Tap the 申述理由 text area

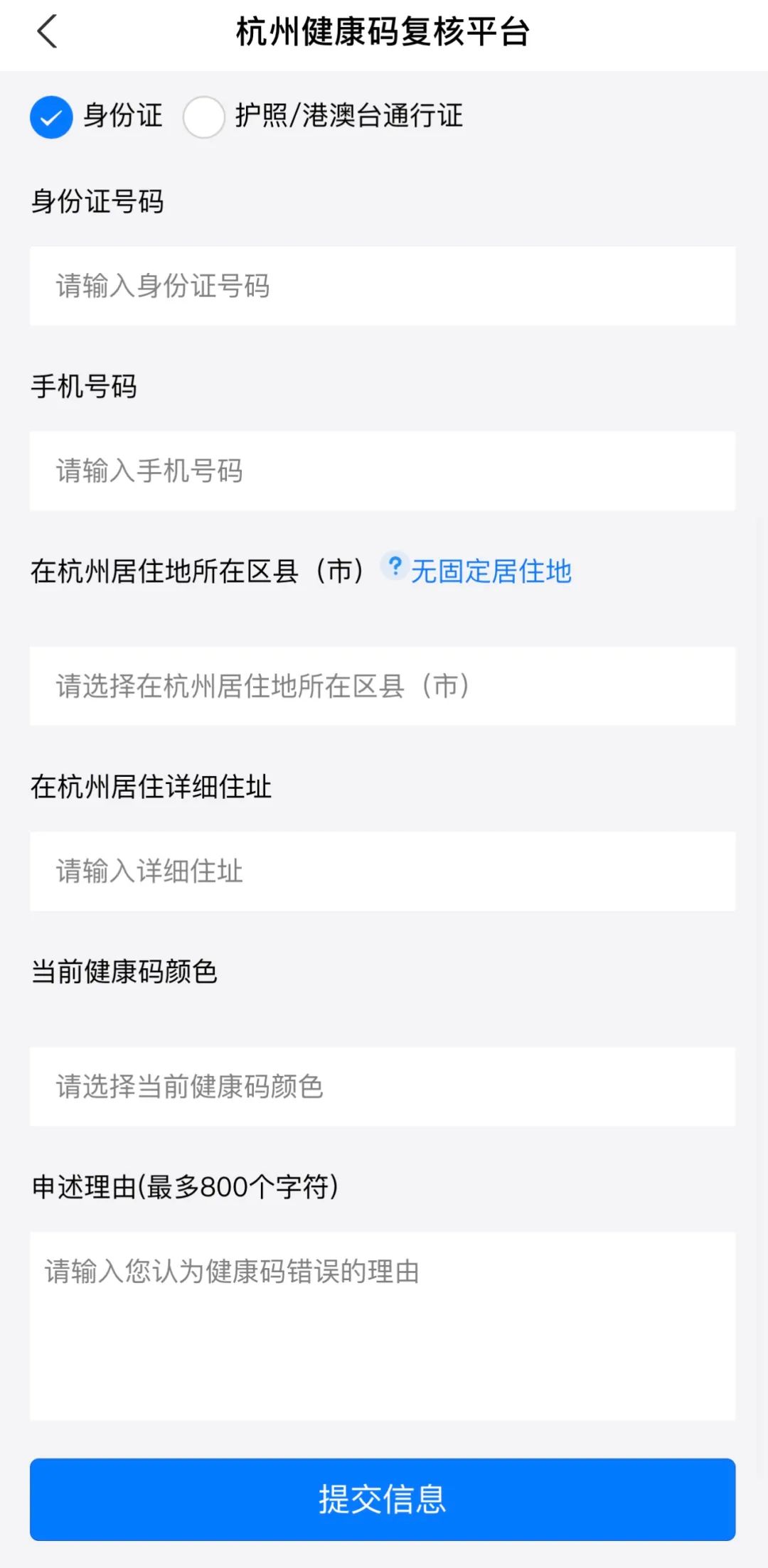(x=383, y=1326)
